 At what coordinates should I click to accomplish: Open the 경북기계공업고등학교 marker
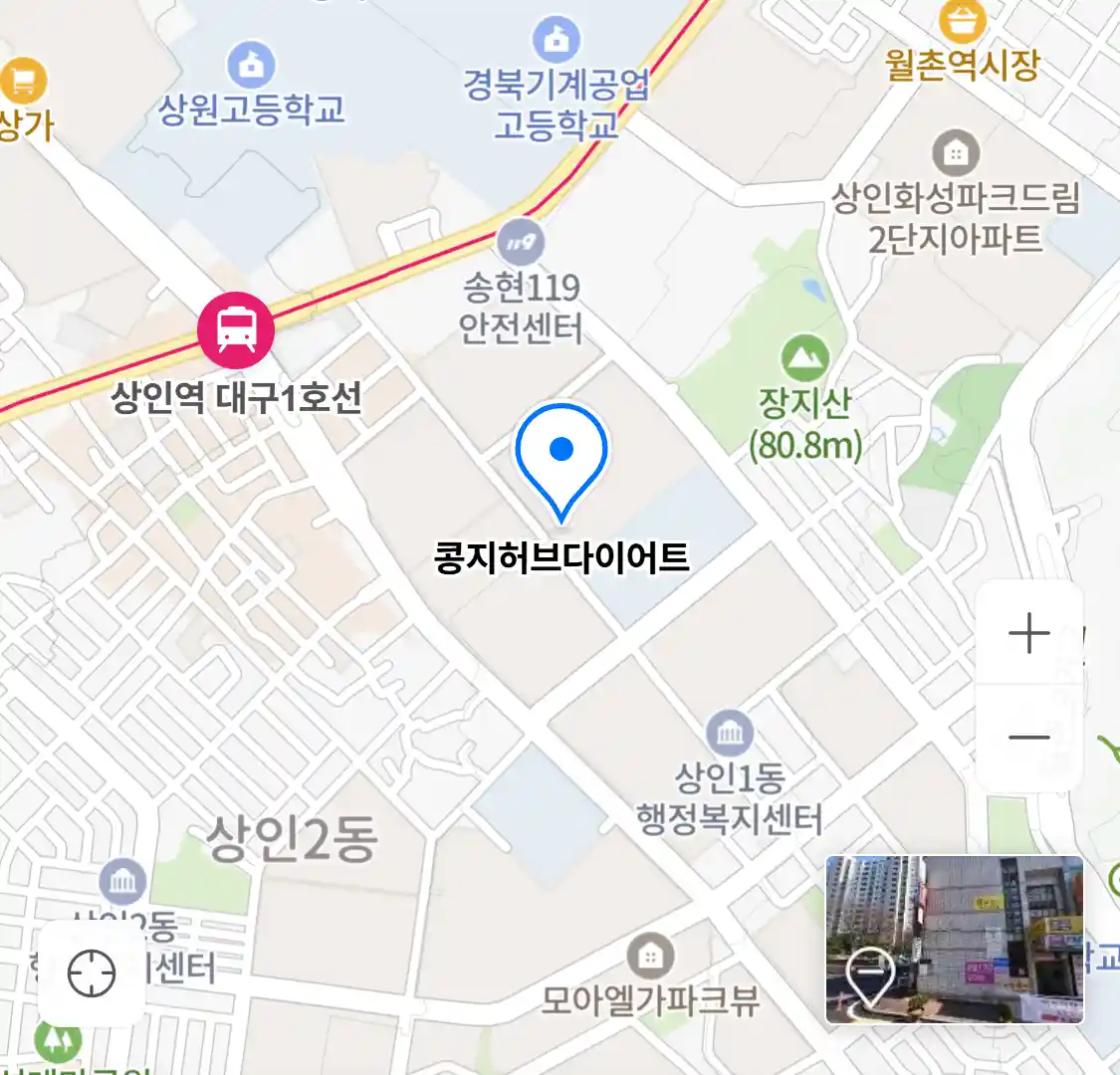point(557,40)
